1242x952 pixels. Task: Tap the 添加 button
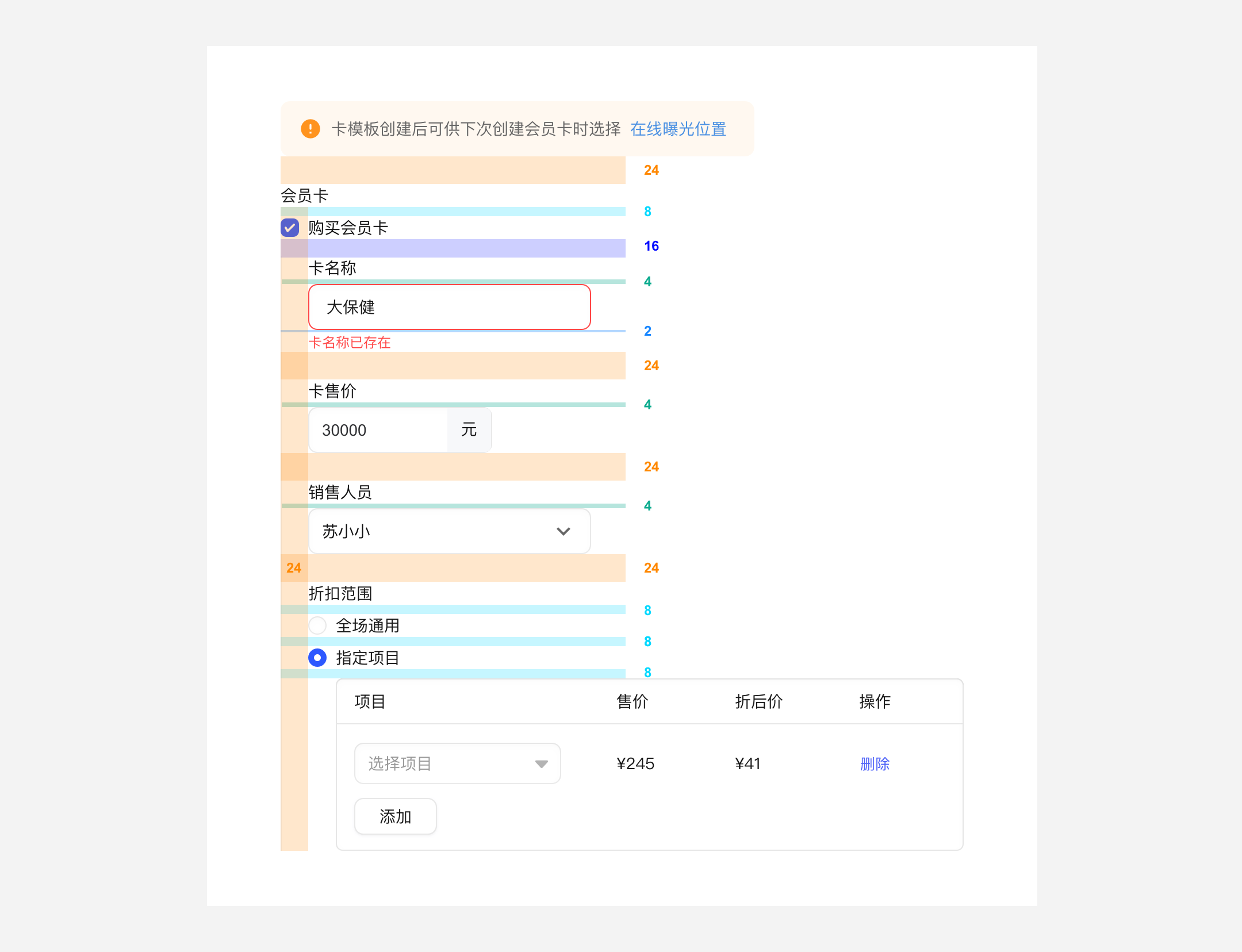395,816
